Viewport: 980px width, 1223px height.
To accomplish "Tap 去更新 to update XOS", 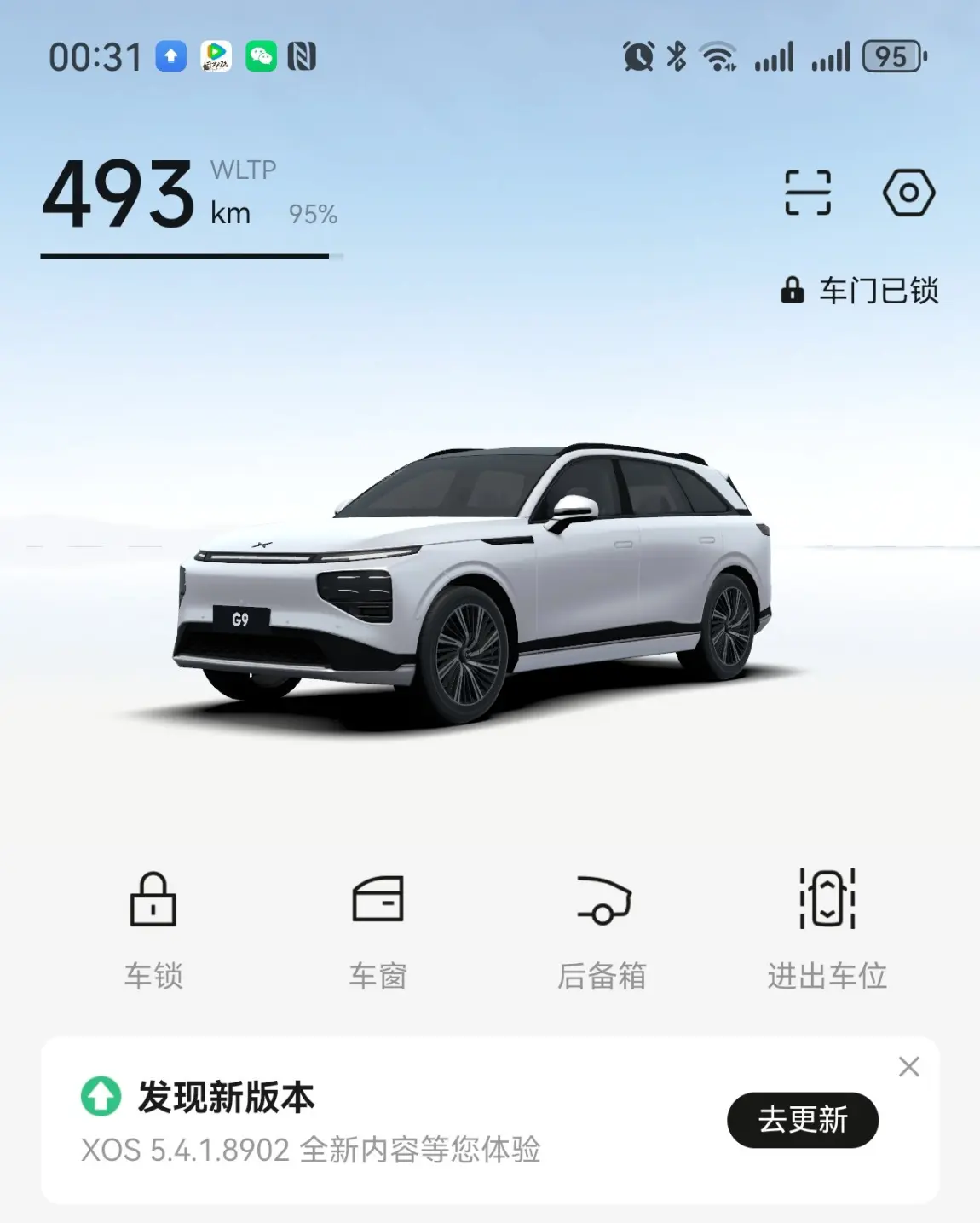I will coord(803,1120).
